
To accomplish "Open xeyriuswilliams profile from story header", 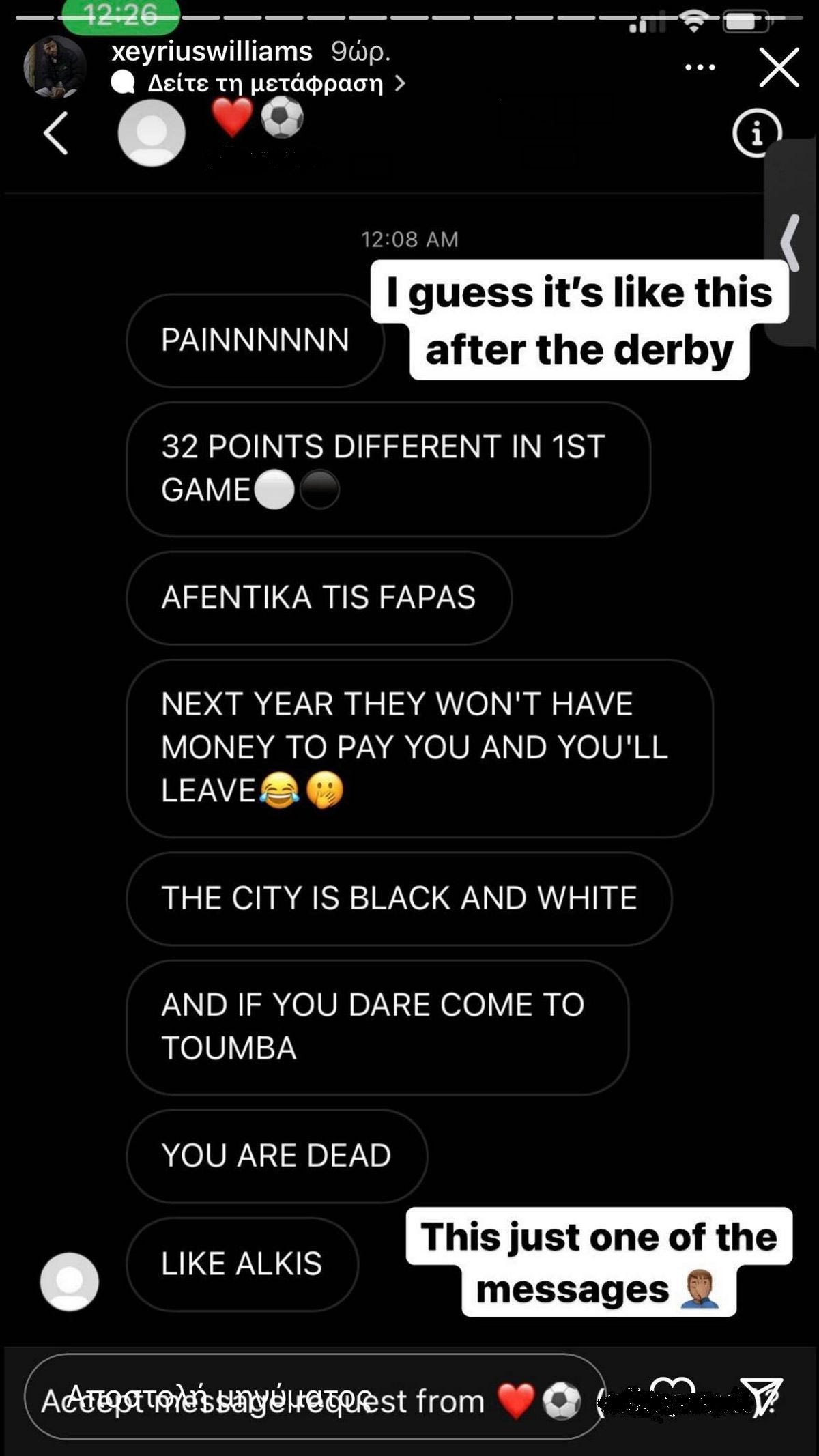I will click(212, 52).
